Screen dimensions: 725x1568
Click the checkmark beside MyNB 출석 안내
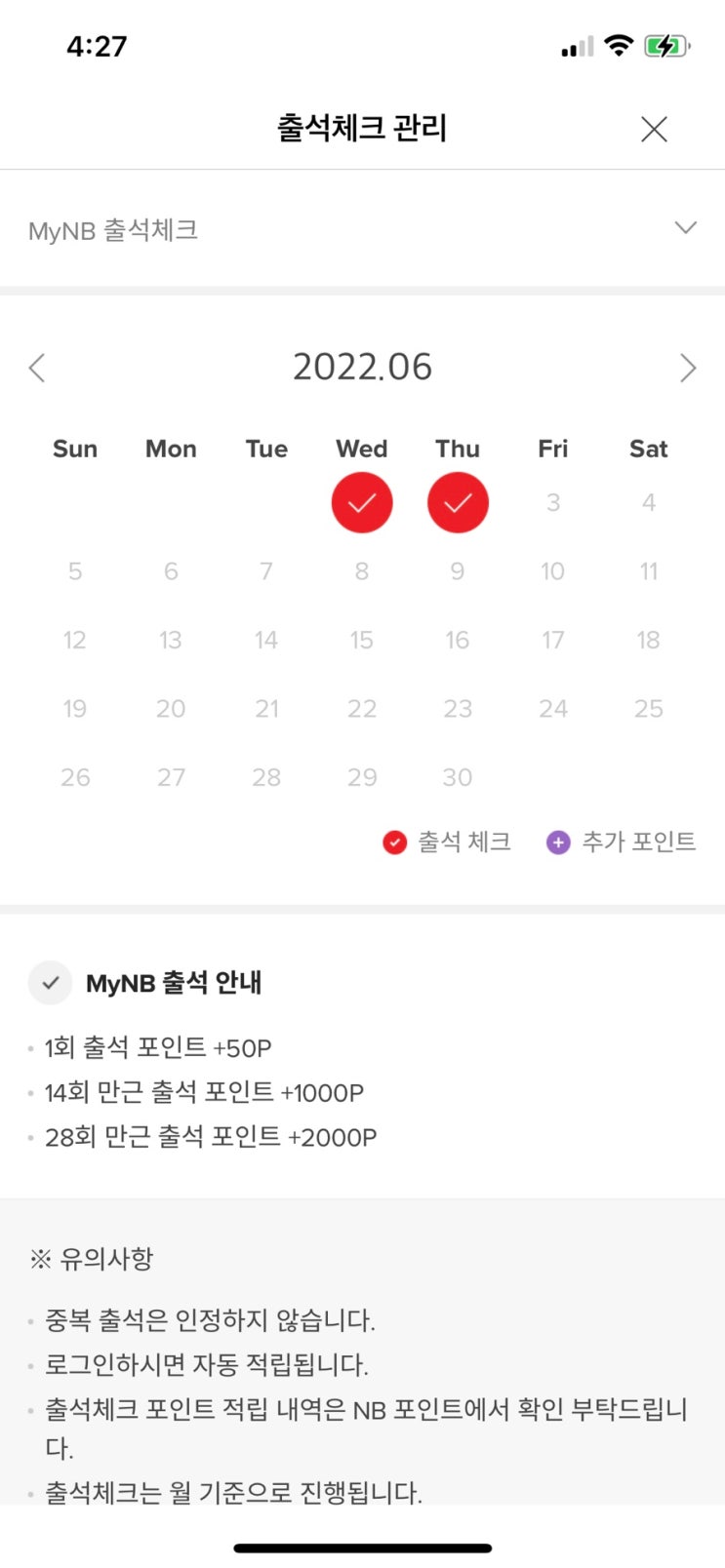point(51,983)
